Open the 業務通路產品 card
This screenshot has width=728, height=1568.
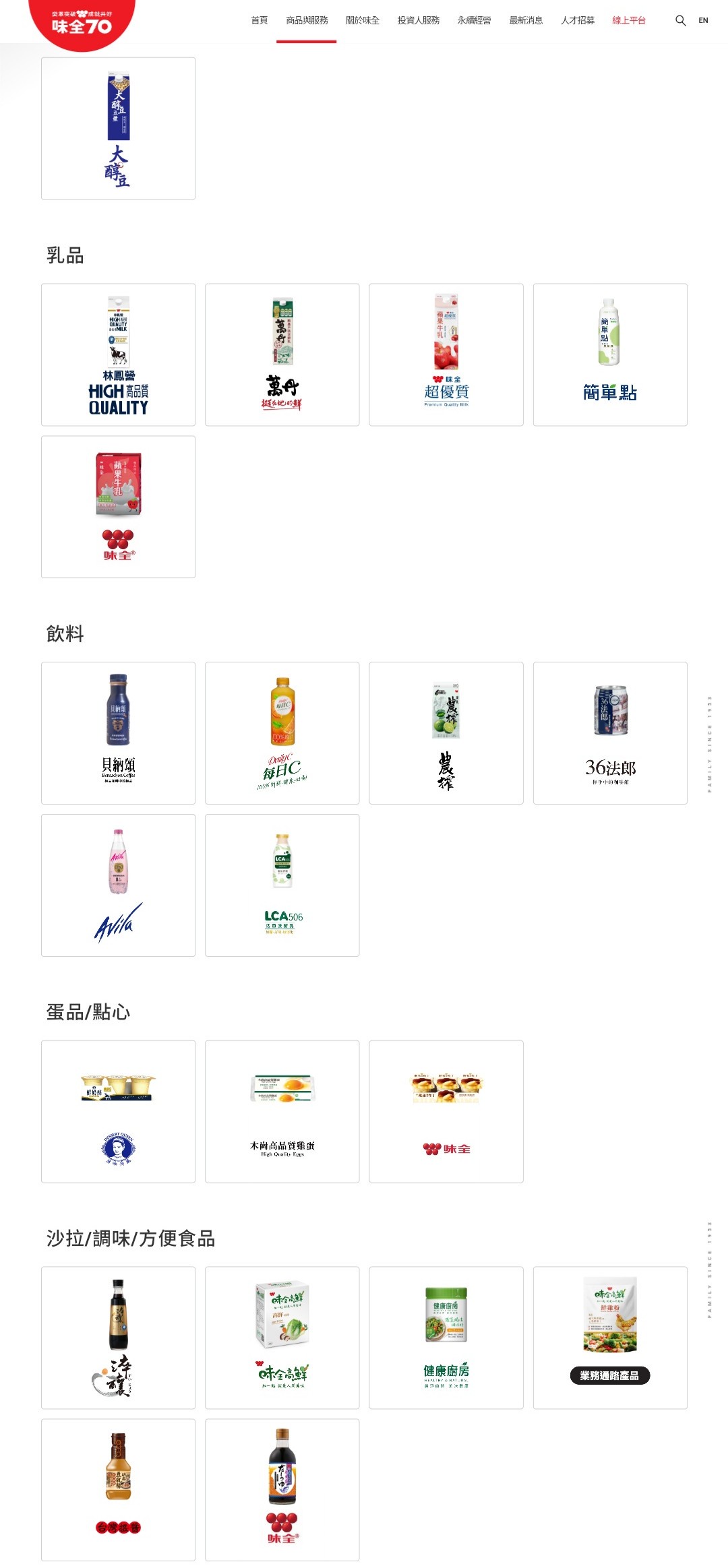click(x=610, y=1338)
